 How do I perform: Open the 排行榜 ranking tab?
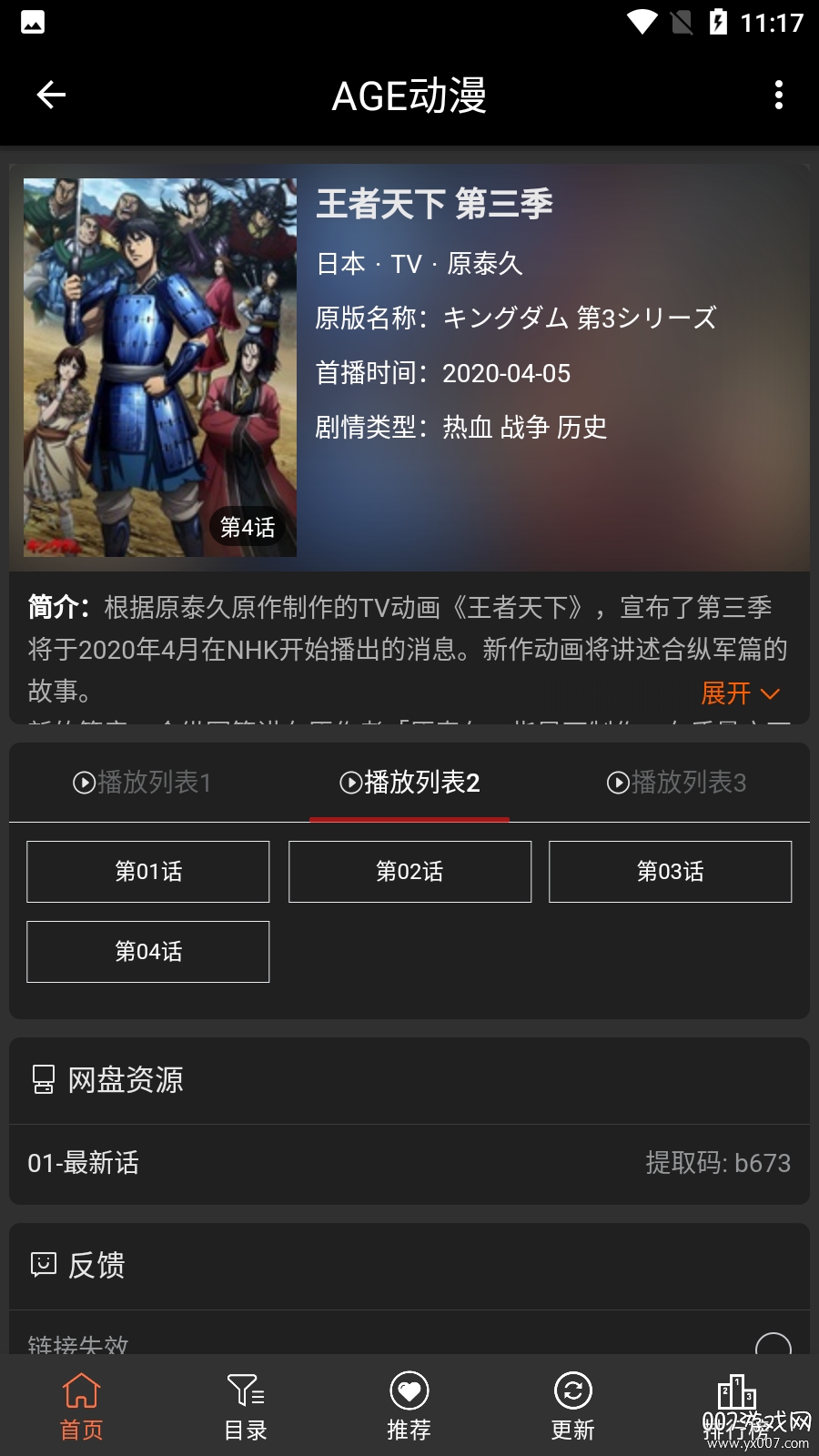[x=737, y=1406]
